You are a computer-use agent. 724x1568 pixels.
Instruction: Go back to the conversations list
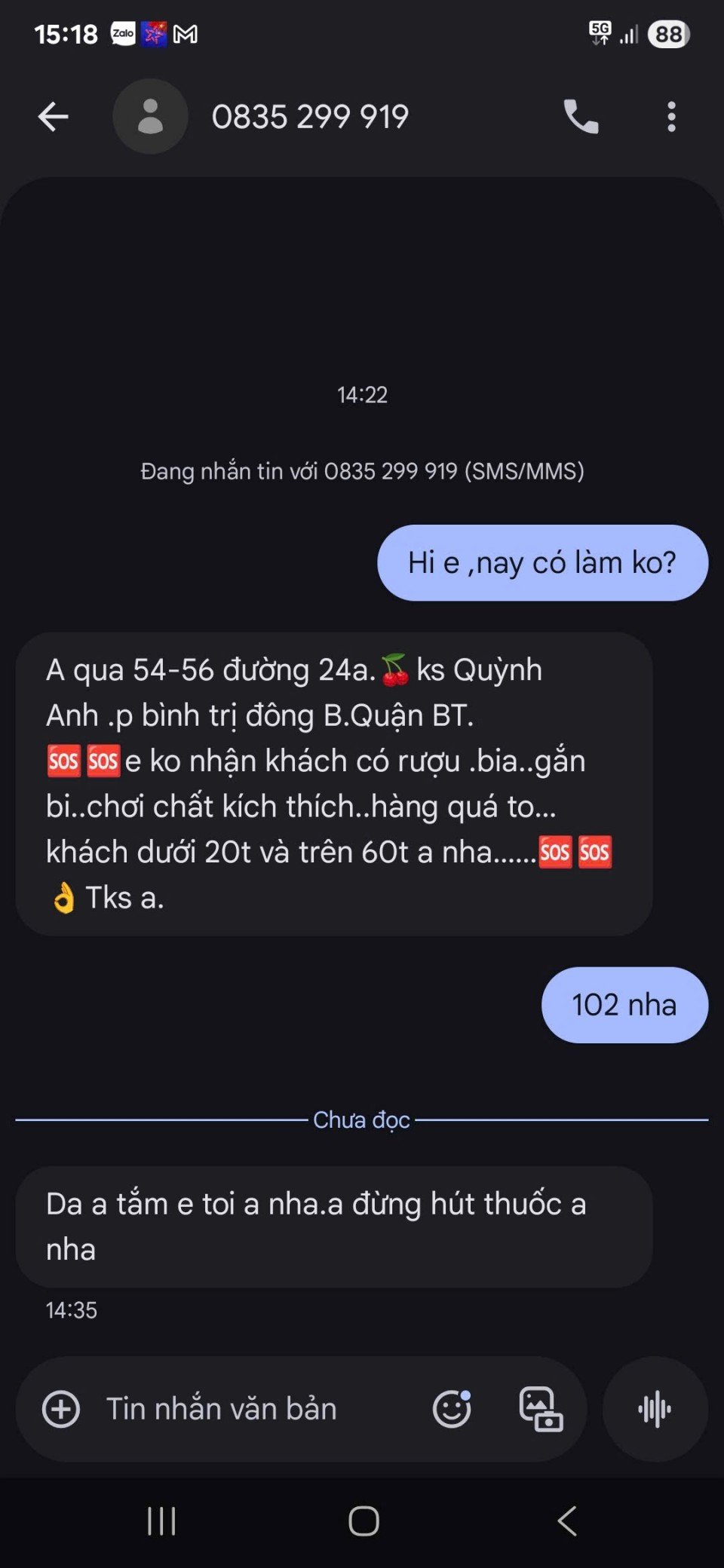pyautogui.click(x=53, y=117)
